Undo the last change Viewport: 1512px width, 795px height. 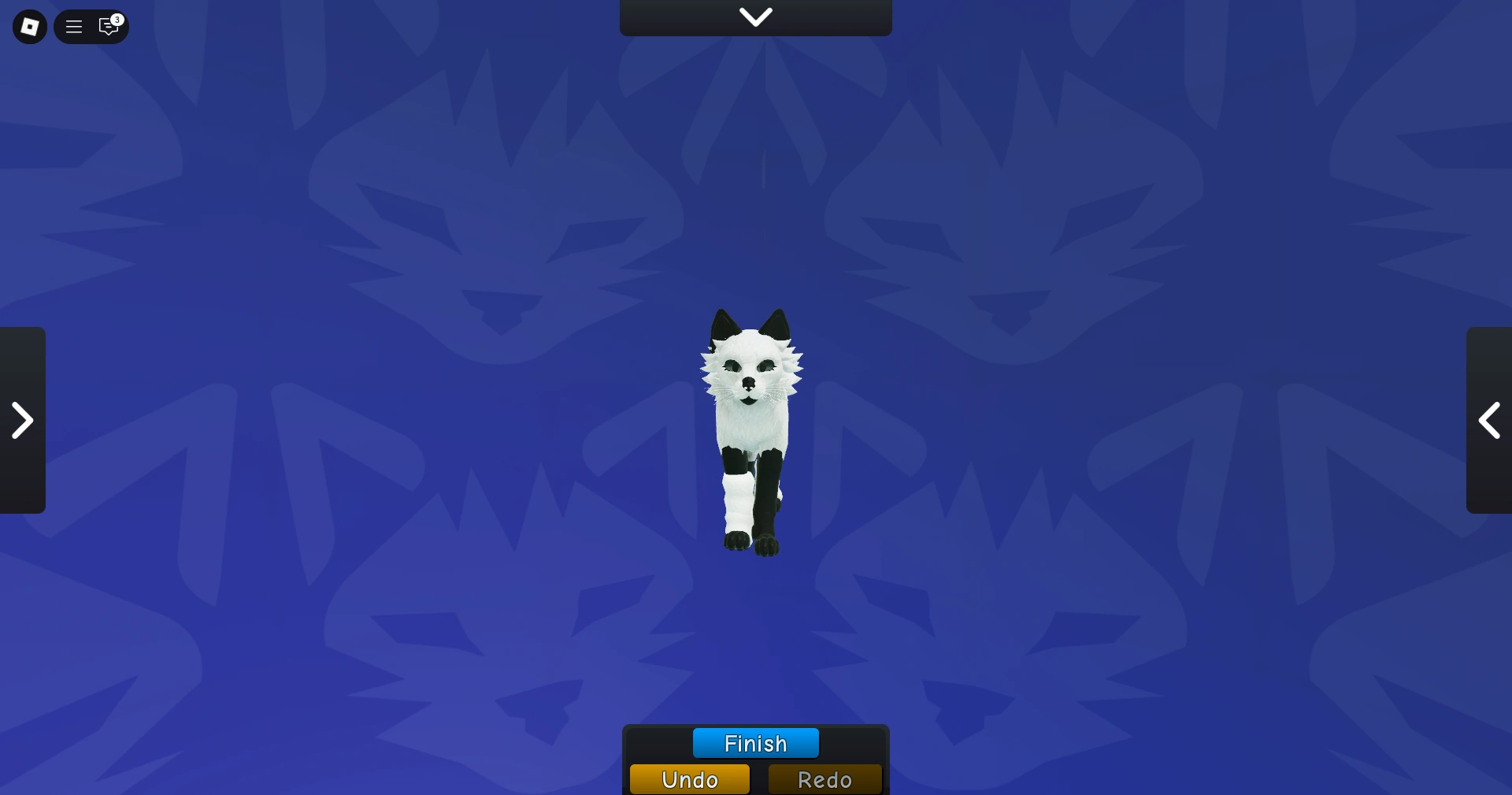coord(690,780)
